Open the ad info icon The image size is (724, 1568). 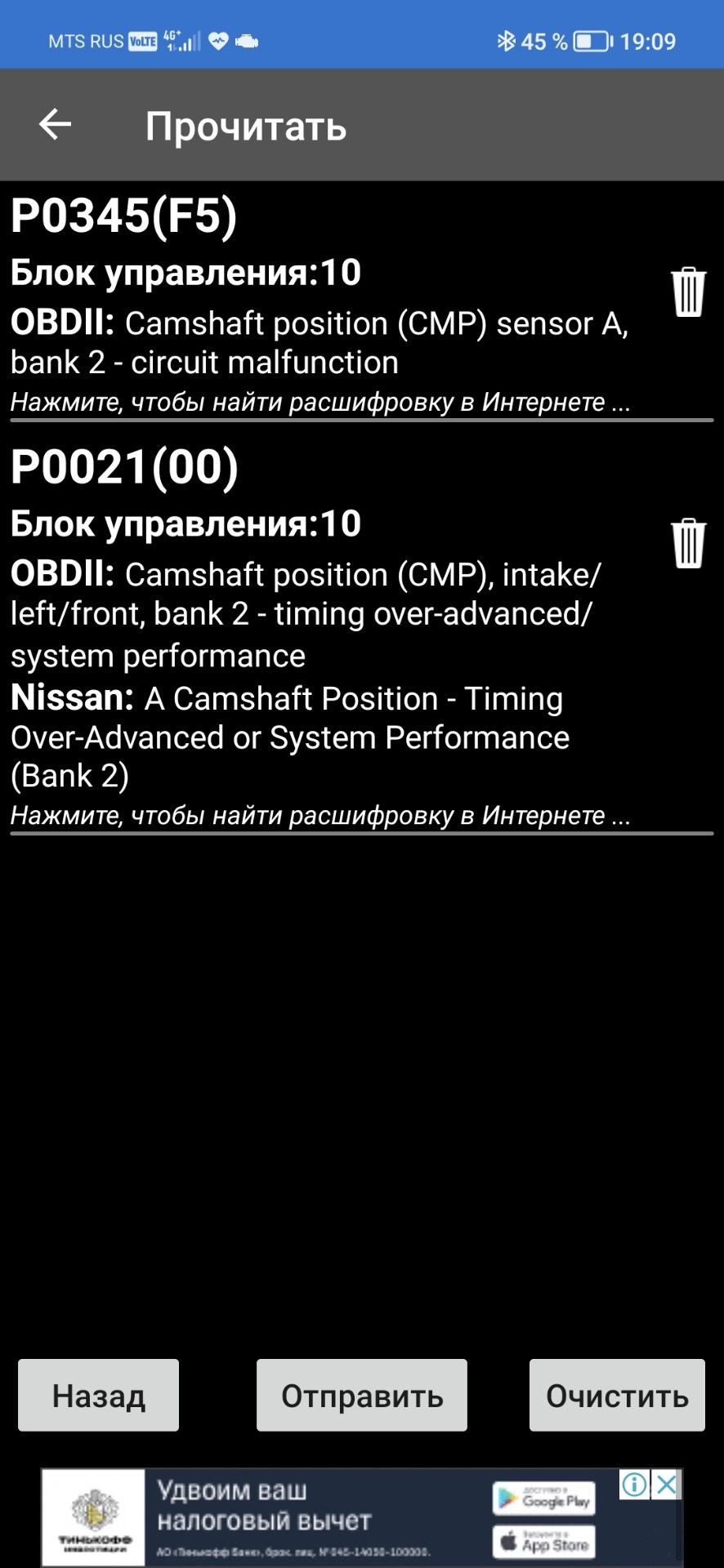tap(635, 1484)
